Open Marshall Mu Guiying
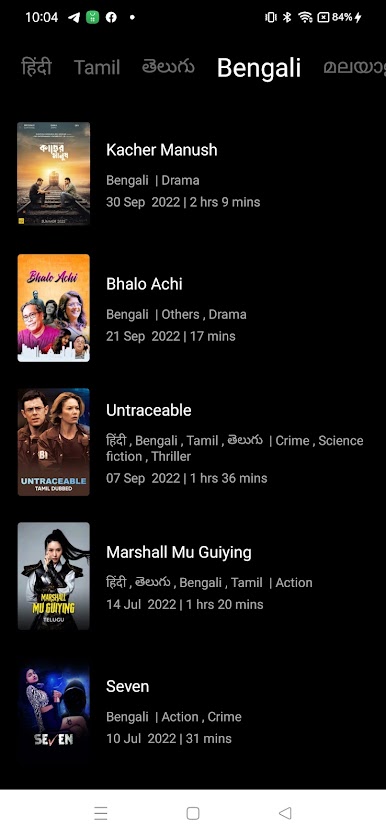Image resolution: width=386 pixels, height=837 pixels. tap(193, 576)
